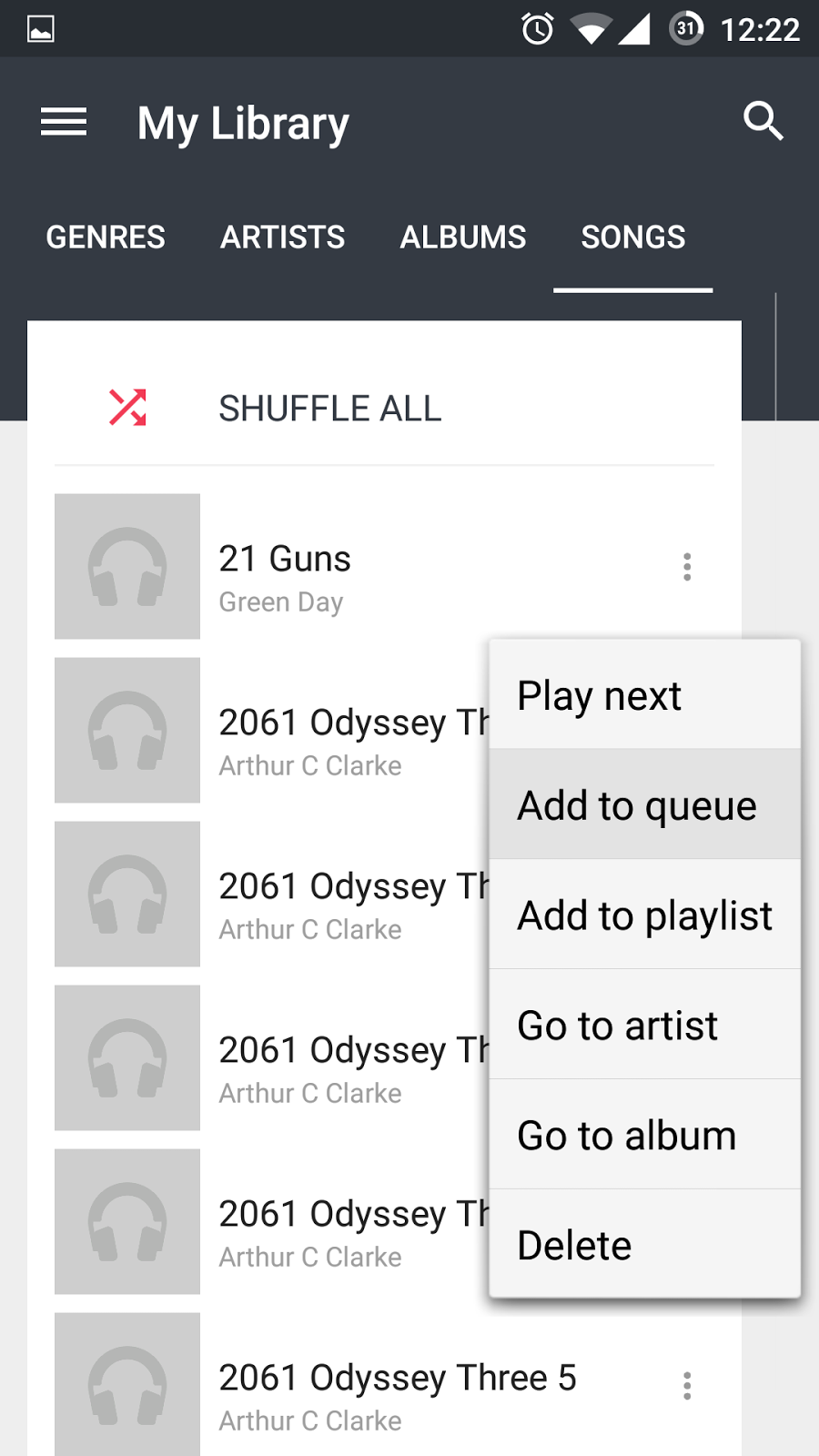The height and width of the screenshot is (1456, 819).
Task: Select Go to artist
Action: tap(644, 1026)
